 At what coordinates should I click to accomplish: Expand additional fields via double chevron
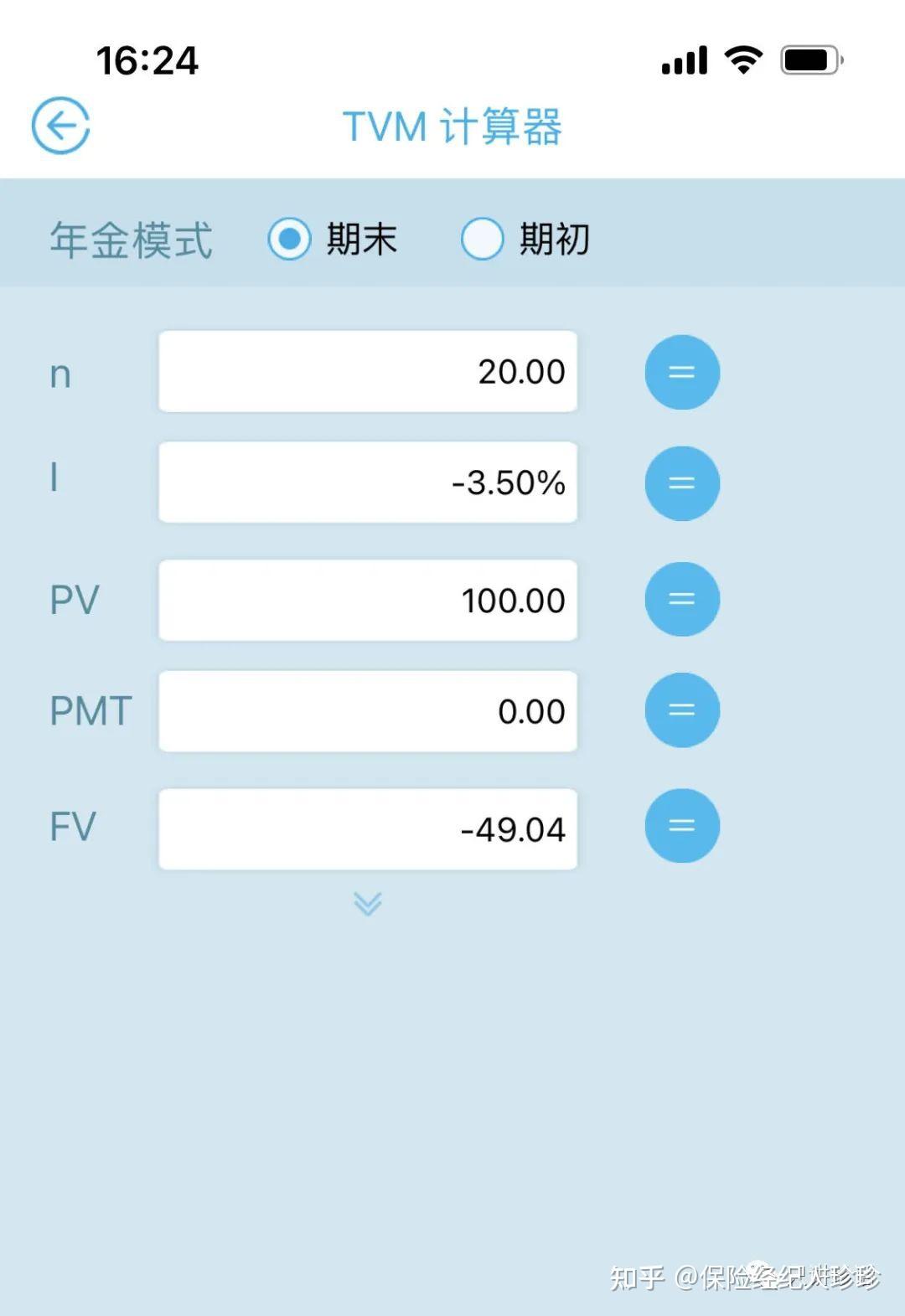(367, 904)
